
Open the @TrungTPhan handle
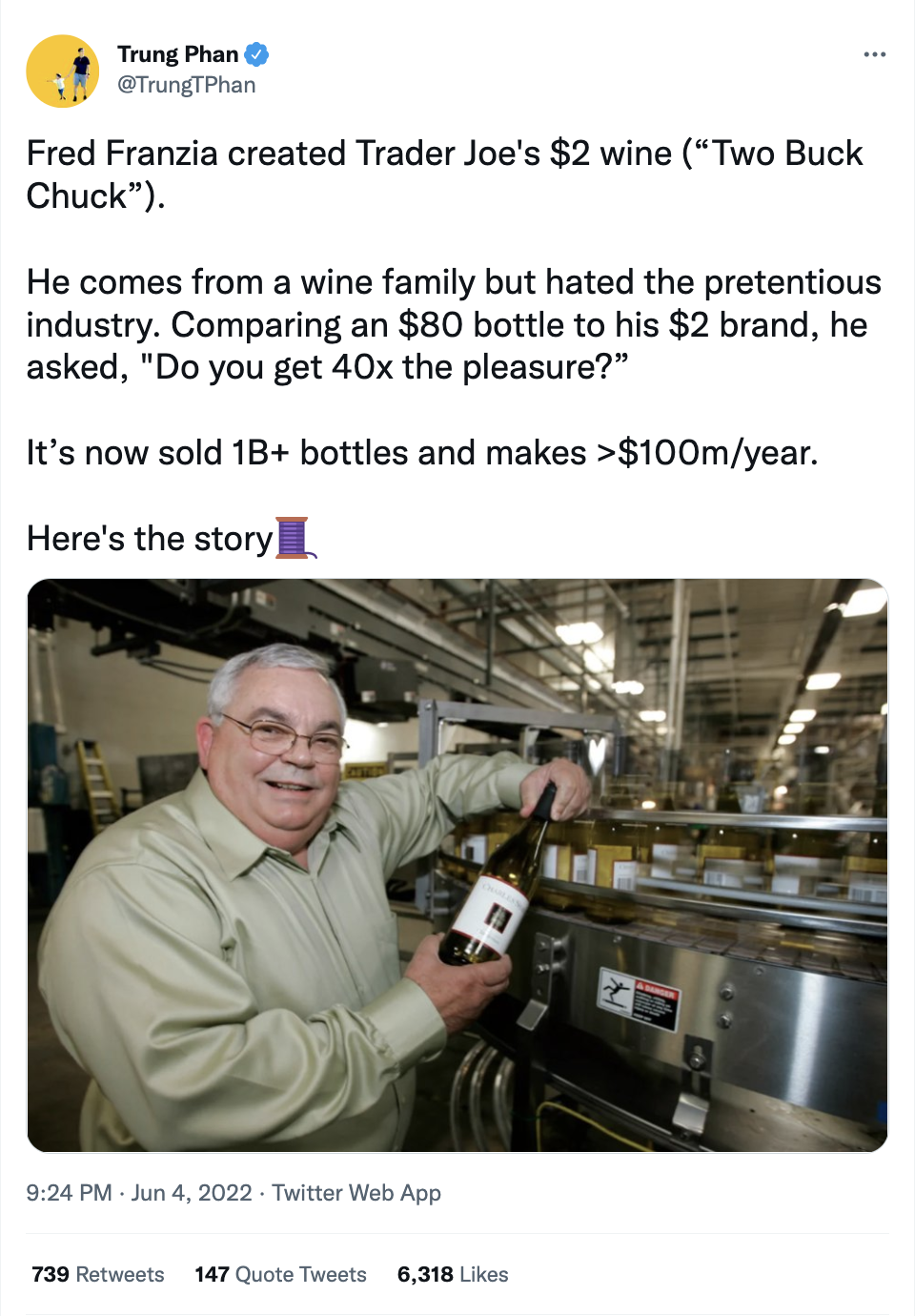pos(186,85)
